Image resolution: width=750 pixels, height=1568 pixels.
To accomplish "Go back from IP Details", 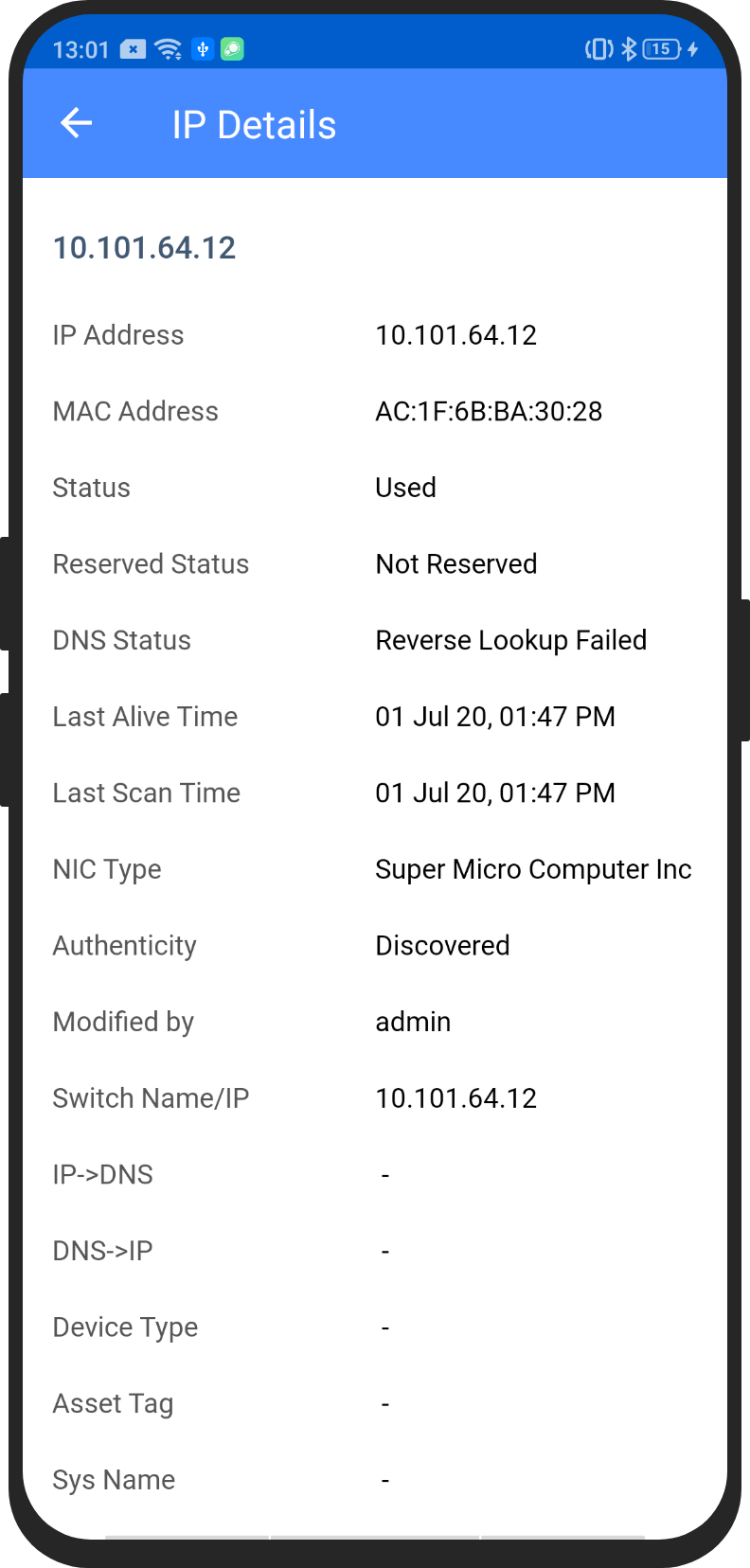I will (x=77, y=123).
